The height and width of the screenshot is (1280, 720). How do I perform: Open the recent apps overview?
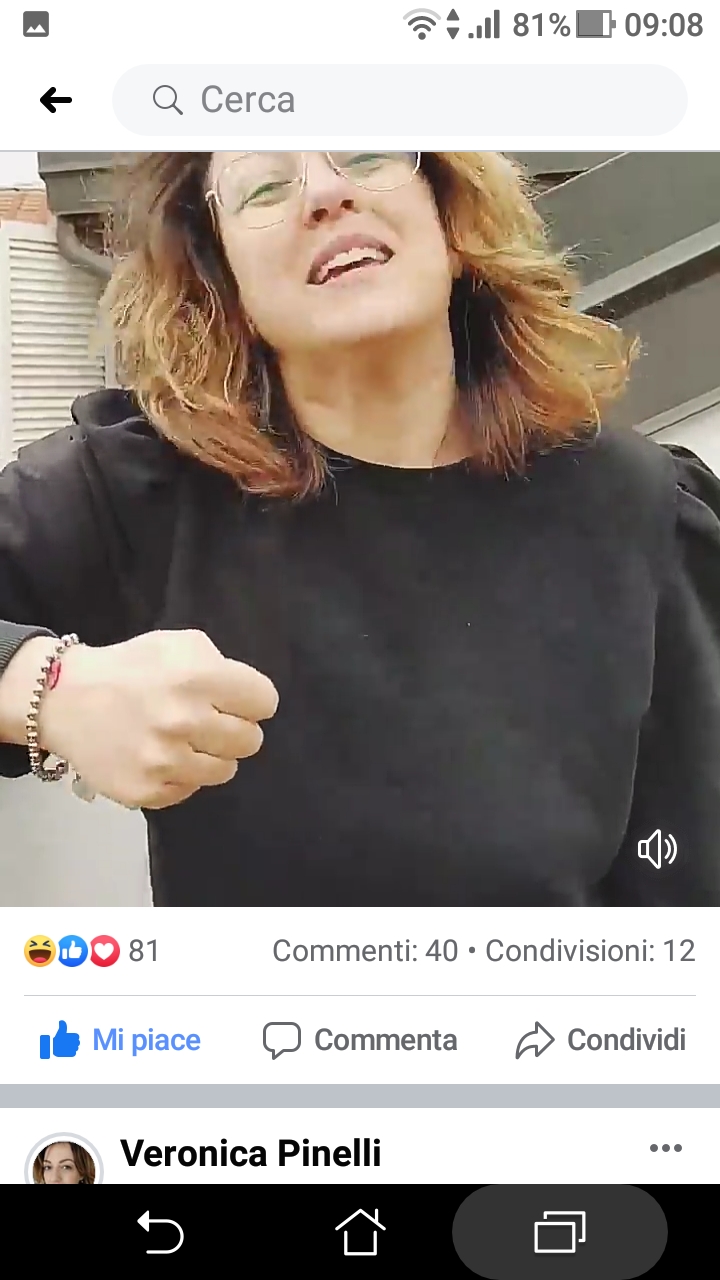point(560,1232)
